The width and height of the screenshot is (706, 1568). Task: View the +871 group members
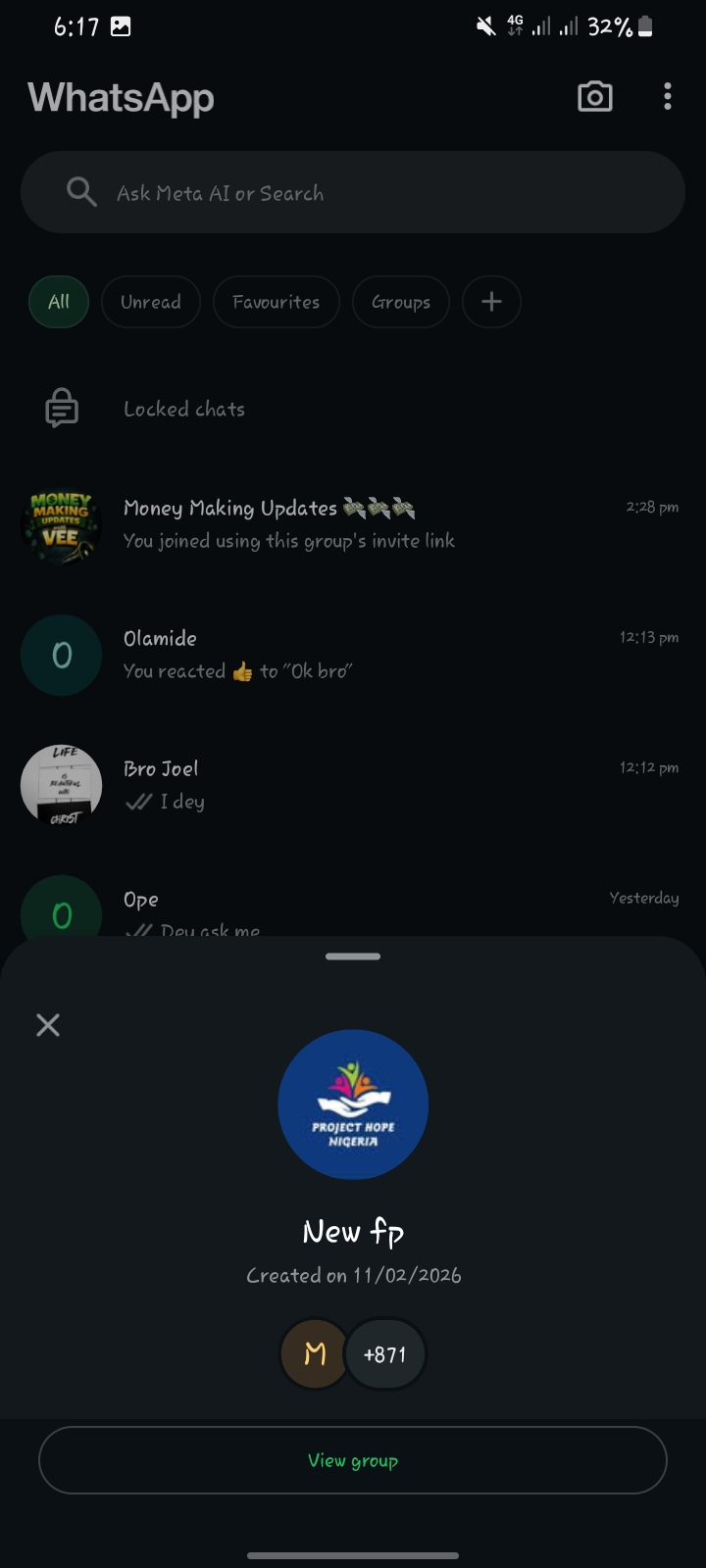pos(384,1354)
